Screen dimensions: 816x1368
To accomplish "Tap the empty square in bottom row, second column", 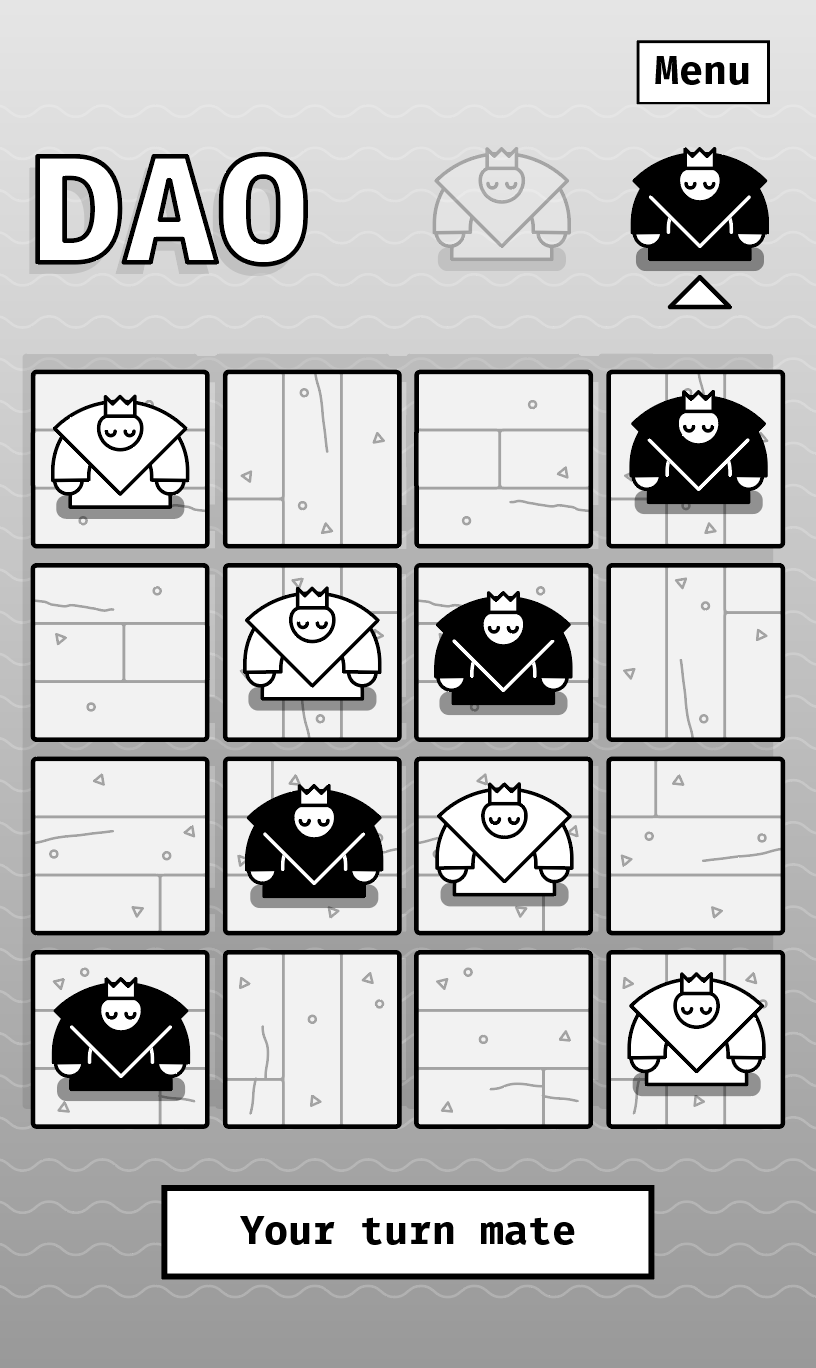I will point(312,1040).
